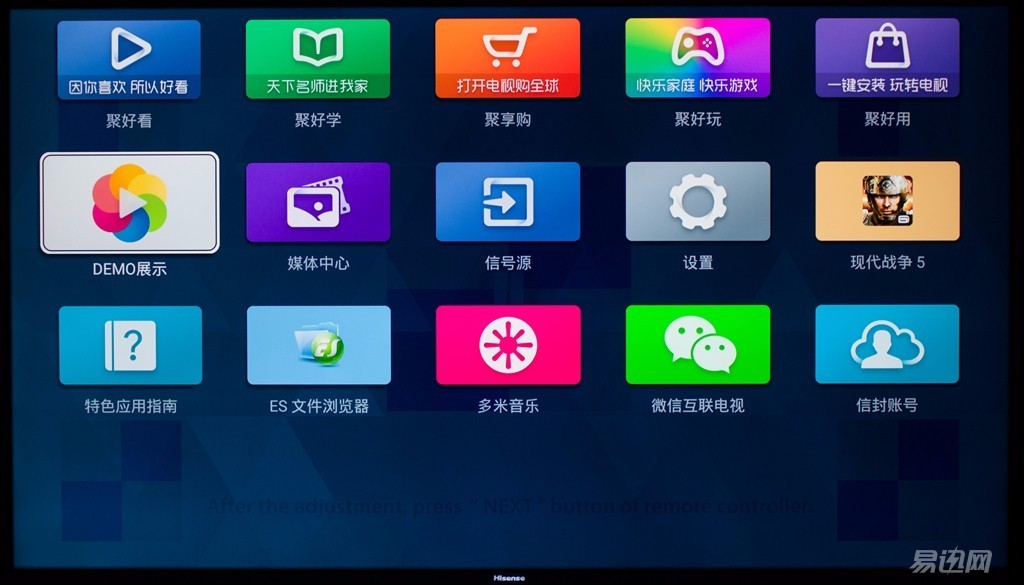Launch the 现代战争 5 game
The height and width of the screenshot is (585, 1024).
(887, 202)
